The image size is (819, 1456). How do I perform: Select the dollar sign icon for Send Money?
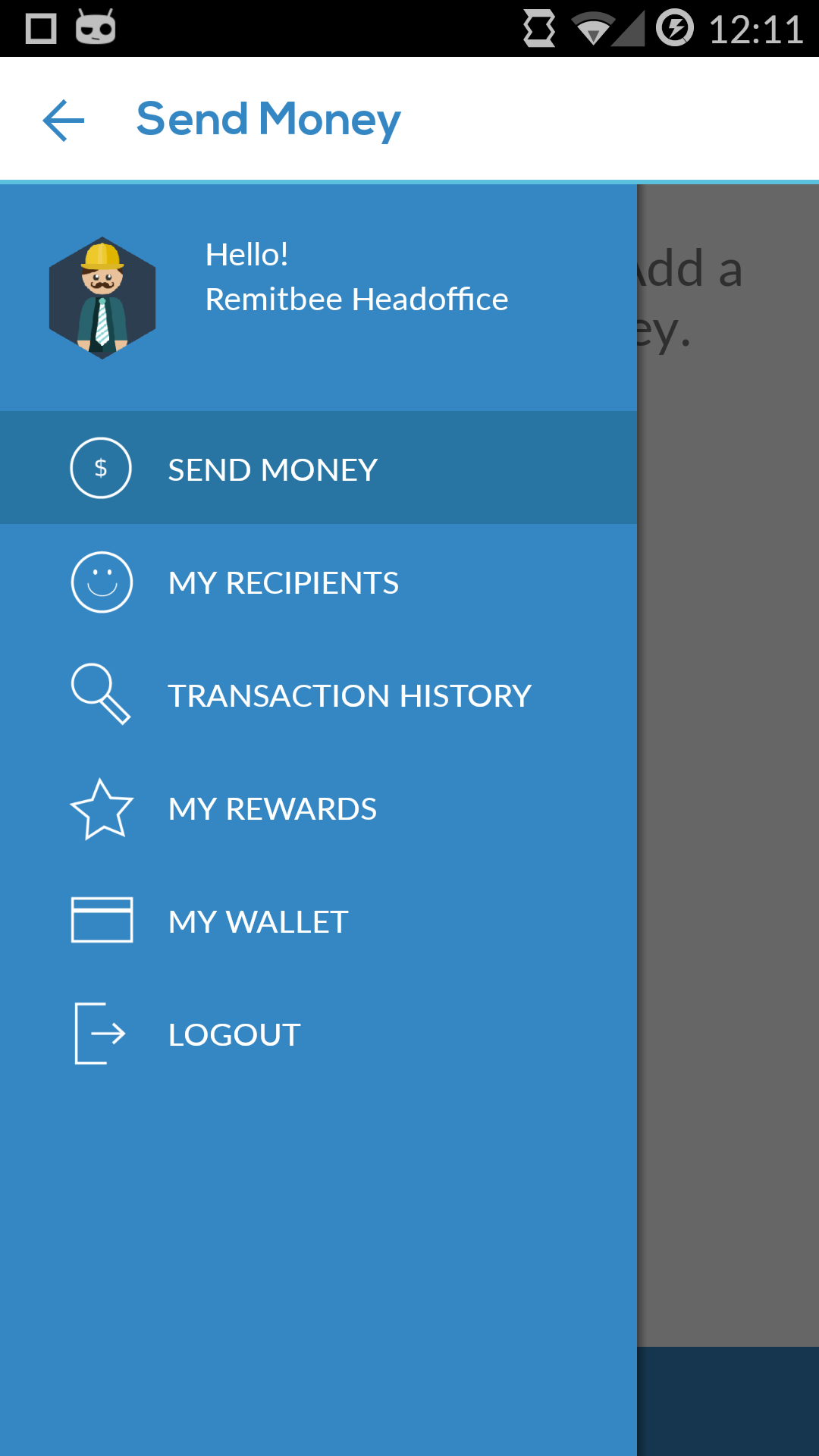click(100, 468)
